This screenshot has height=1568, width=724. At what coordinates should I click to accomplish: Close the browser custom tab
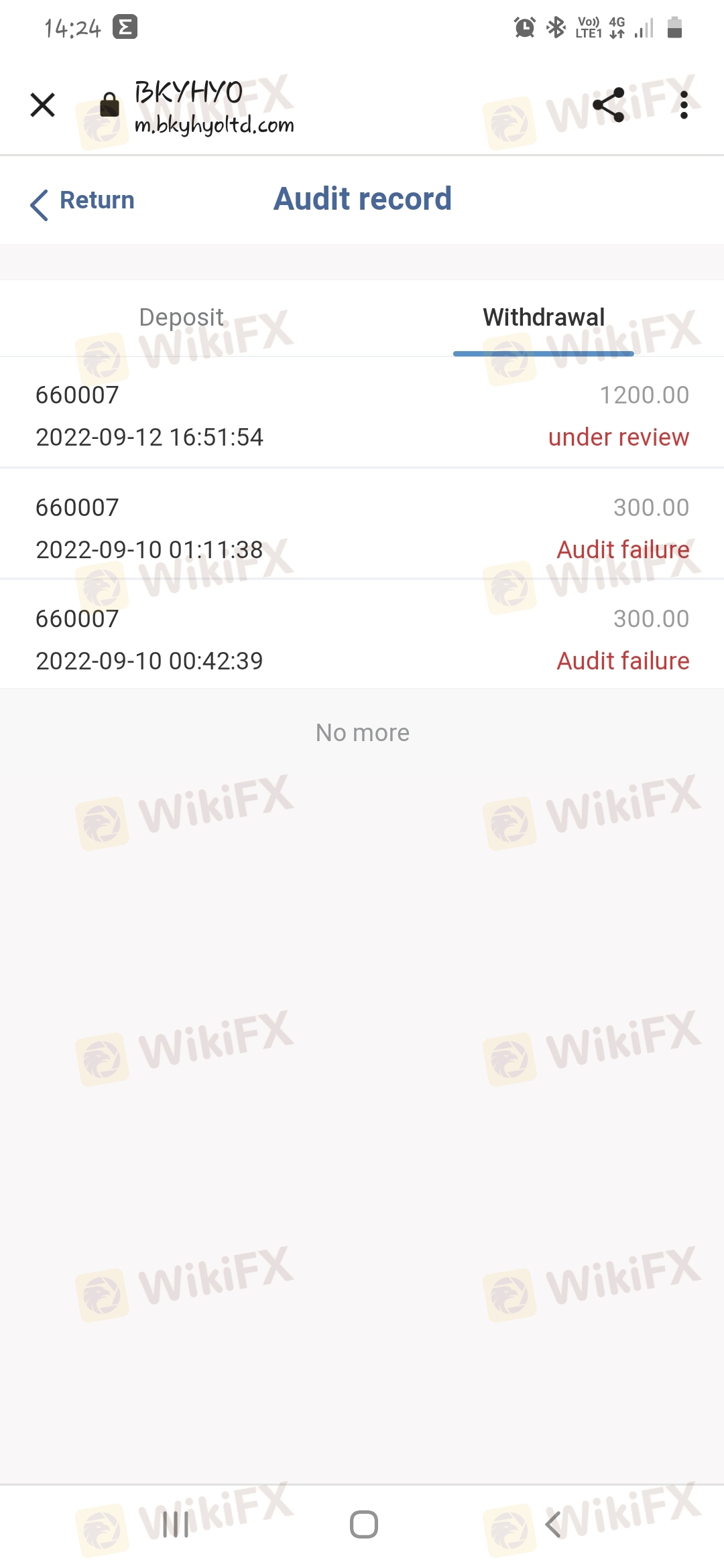pos(42,105)
